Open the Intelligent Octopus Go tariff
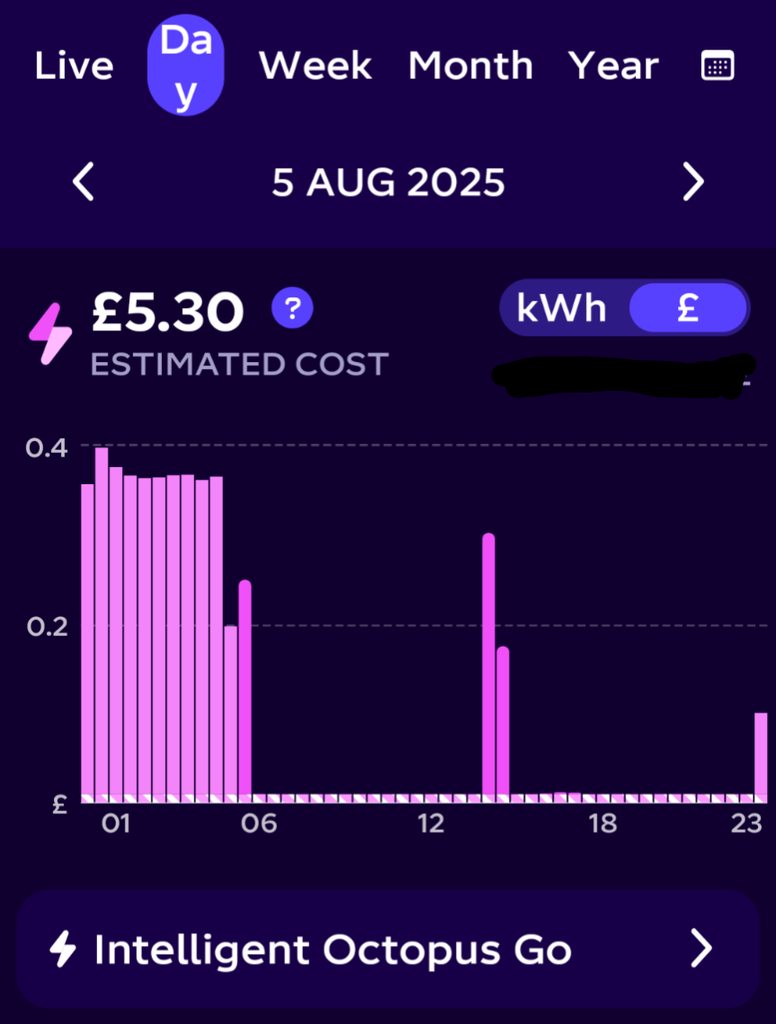The width and height of the screenshot is (776, 1024). click(x=387, y=949)
